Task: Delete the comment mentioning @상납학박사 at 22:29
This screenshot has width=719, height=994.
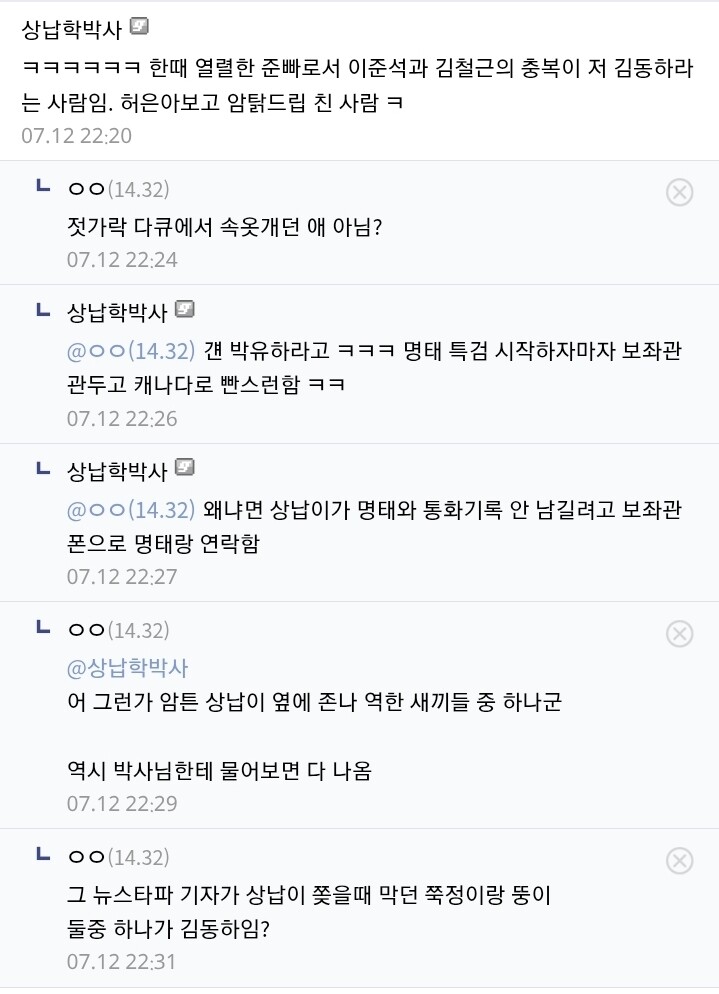Action: pyautogui.click(x=679, y=633)
